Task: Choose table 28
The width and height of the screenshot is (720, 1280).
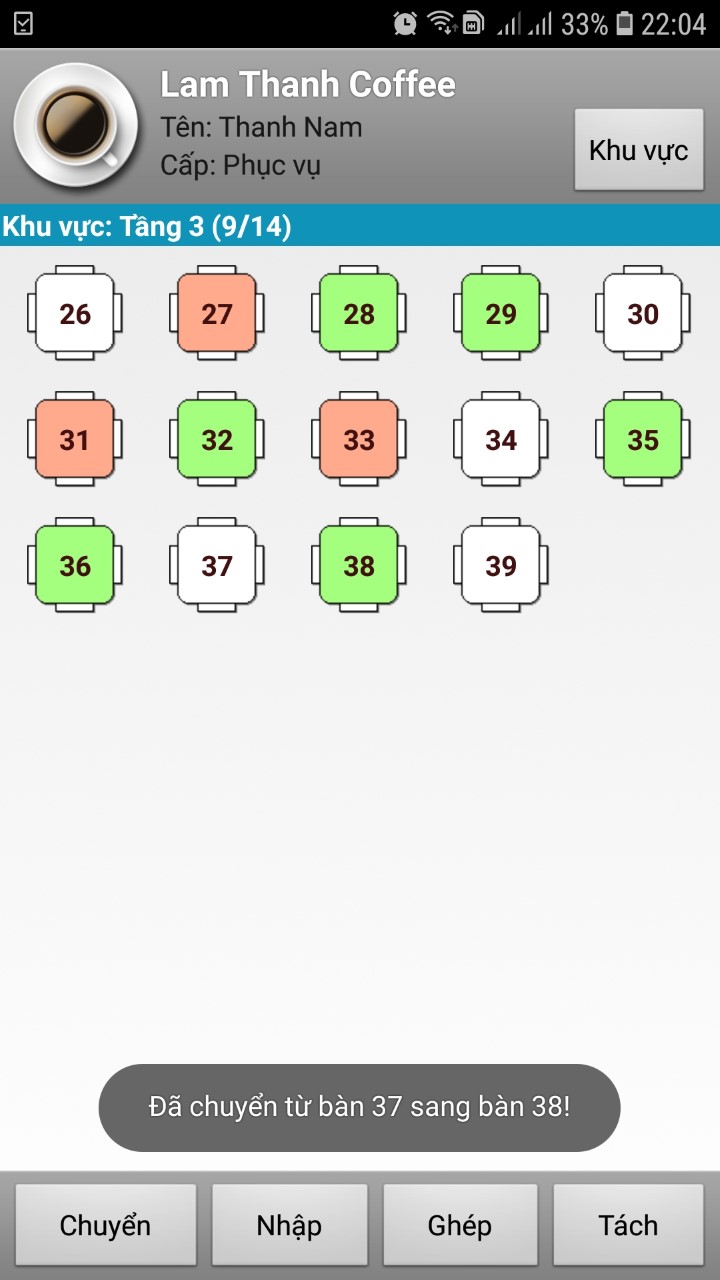Action: (359, 313)
